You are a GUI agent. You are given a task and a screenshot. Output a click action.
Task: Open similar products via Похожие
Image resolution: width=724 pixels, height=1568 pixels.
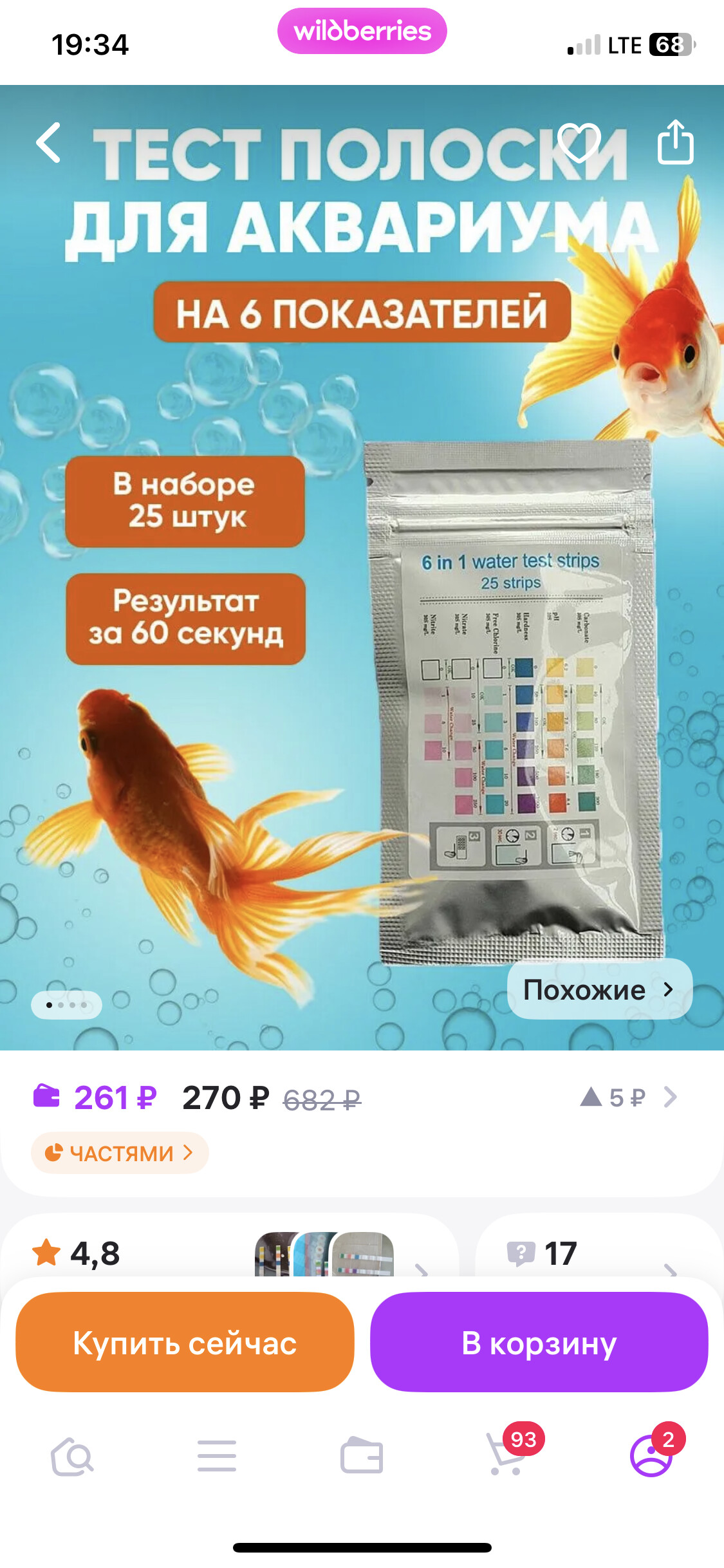(599, 989)
